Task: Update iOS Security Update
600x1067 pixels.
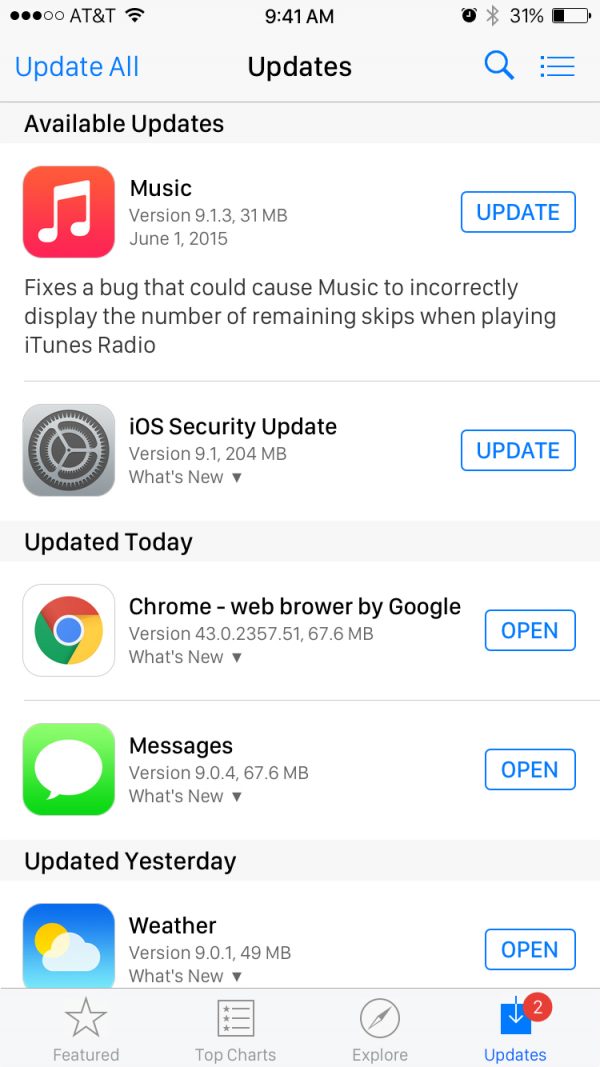Action: point(518,450)
